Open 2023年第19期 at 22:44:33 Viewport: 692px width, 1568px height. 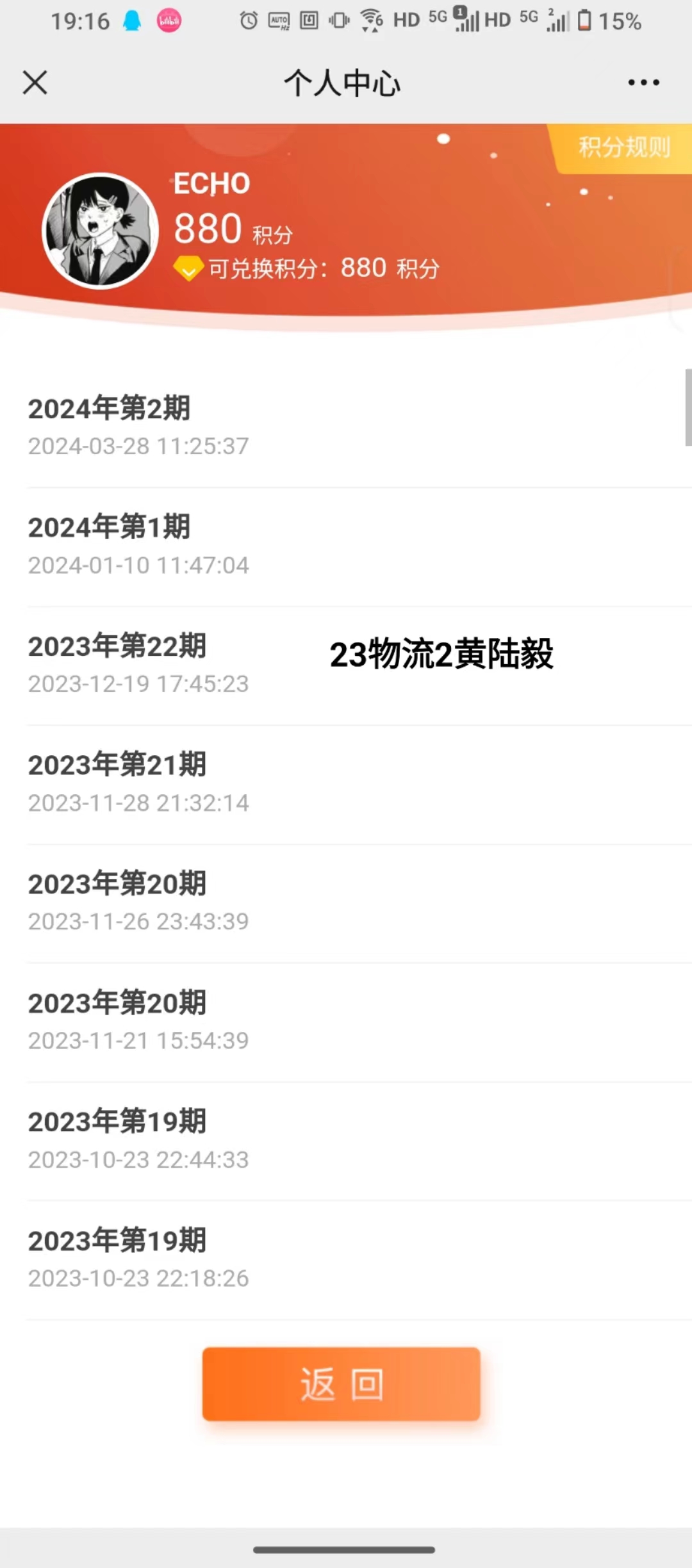coord(359,1142)
